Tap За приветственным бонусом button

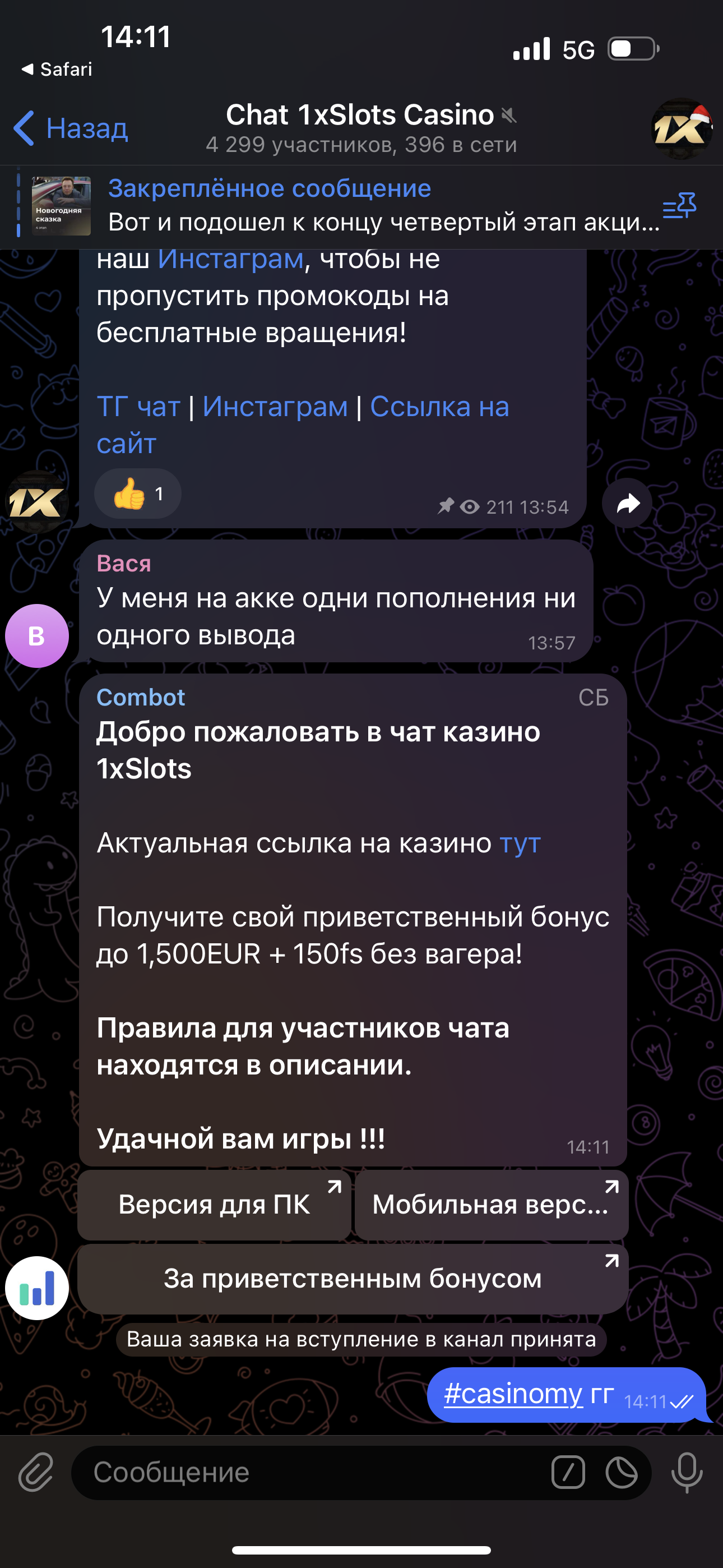(353, 1278)
